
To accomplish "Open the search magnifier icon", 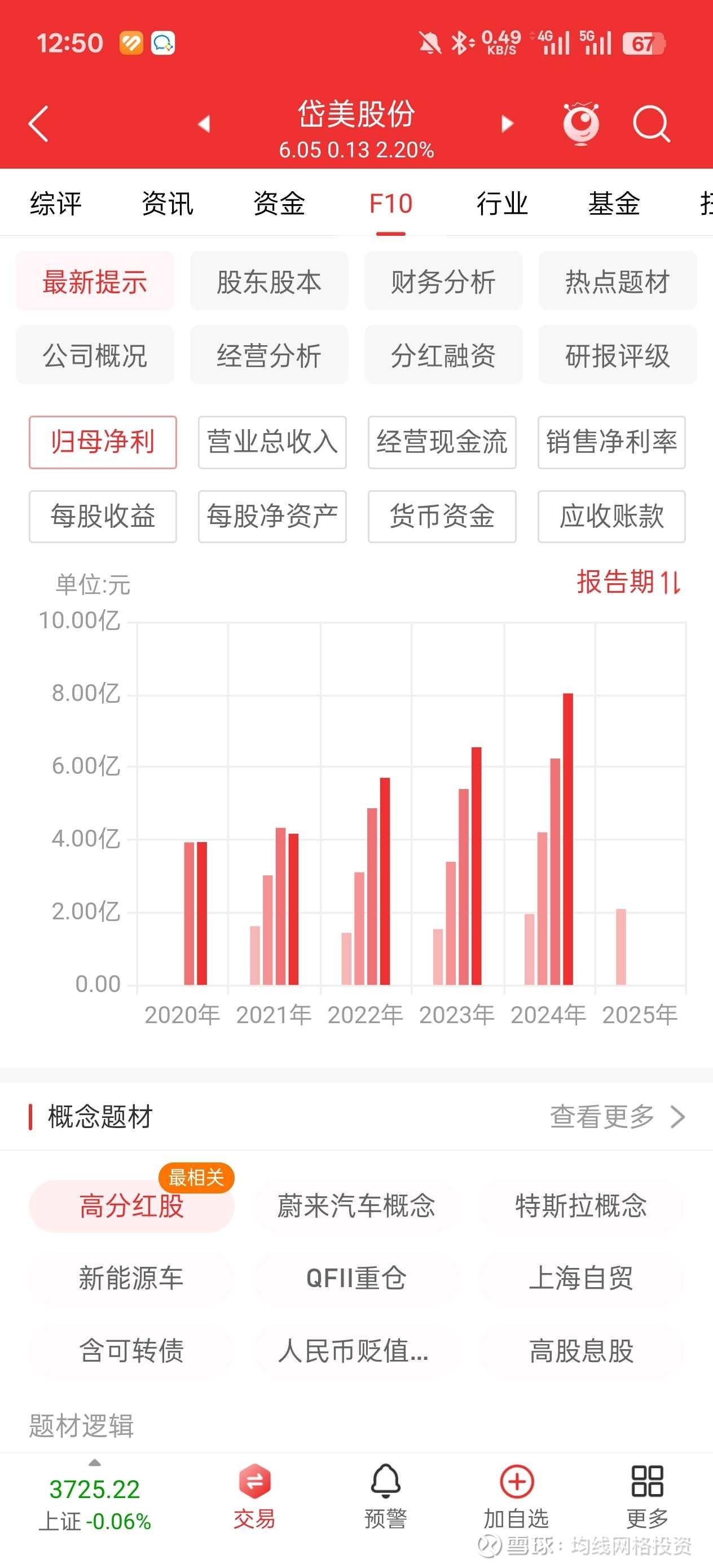I will 651,124.
